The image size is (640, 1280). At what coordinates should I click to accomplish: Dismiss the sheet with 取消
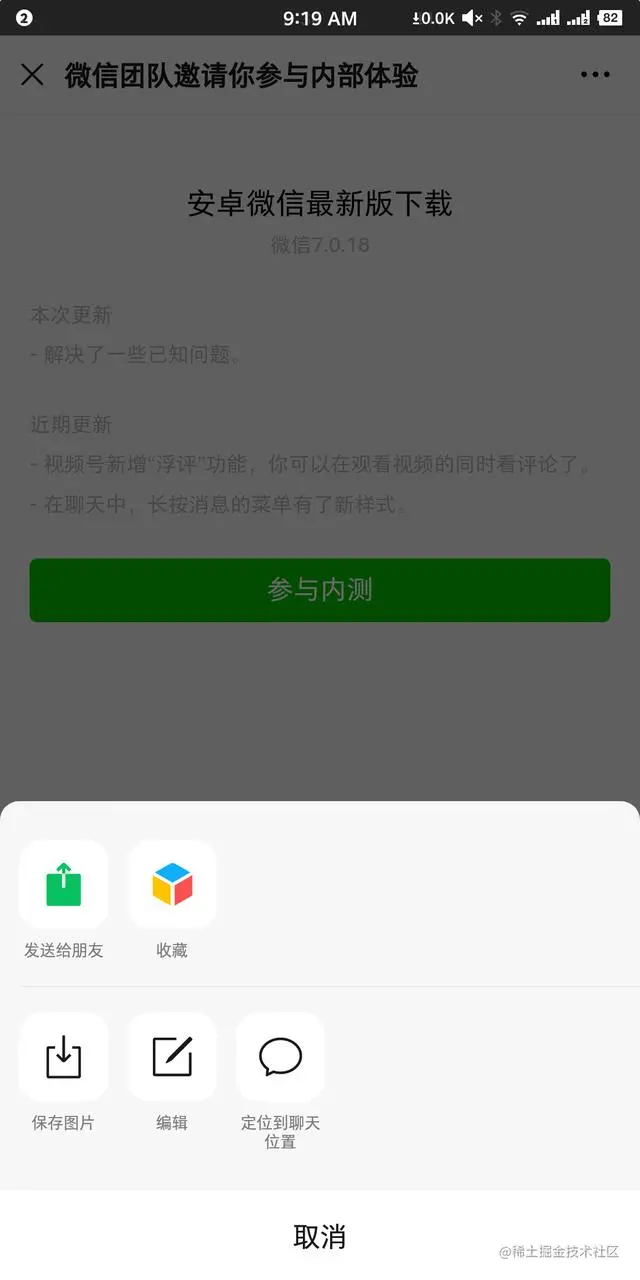point(320,1236)
